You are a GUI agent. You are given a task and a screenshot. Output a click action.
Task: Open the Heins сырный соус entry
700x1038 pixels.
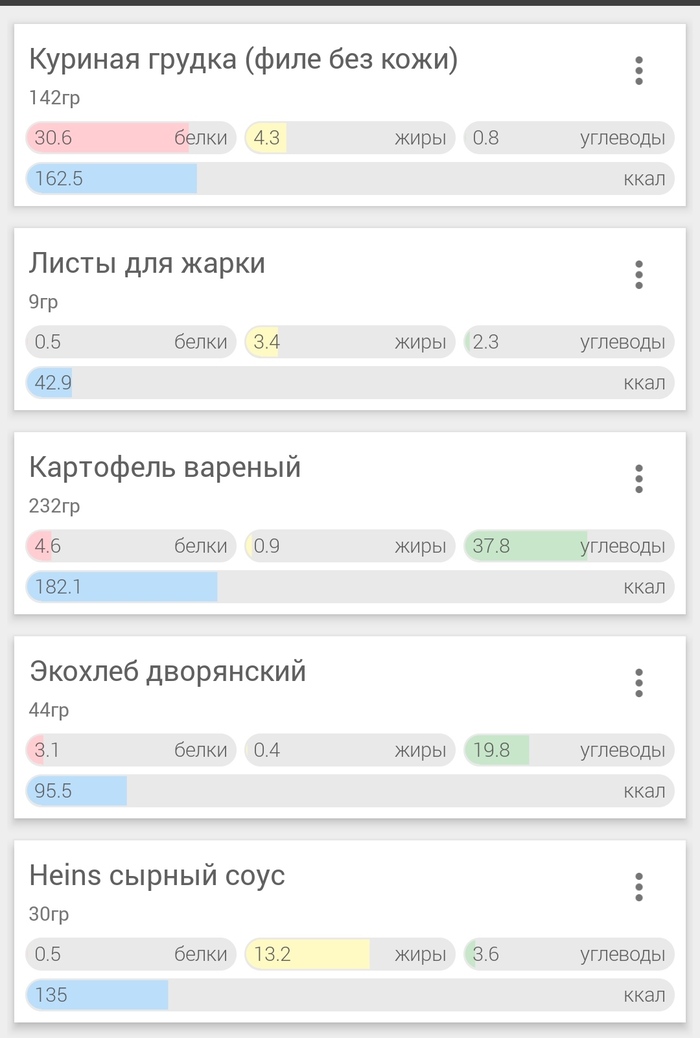(157, 876)
